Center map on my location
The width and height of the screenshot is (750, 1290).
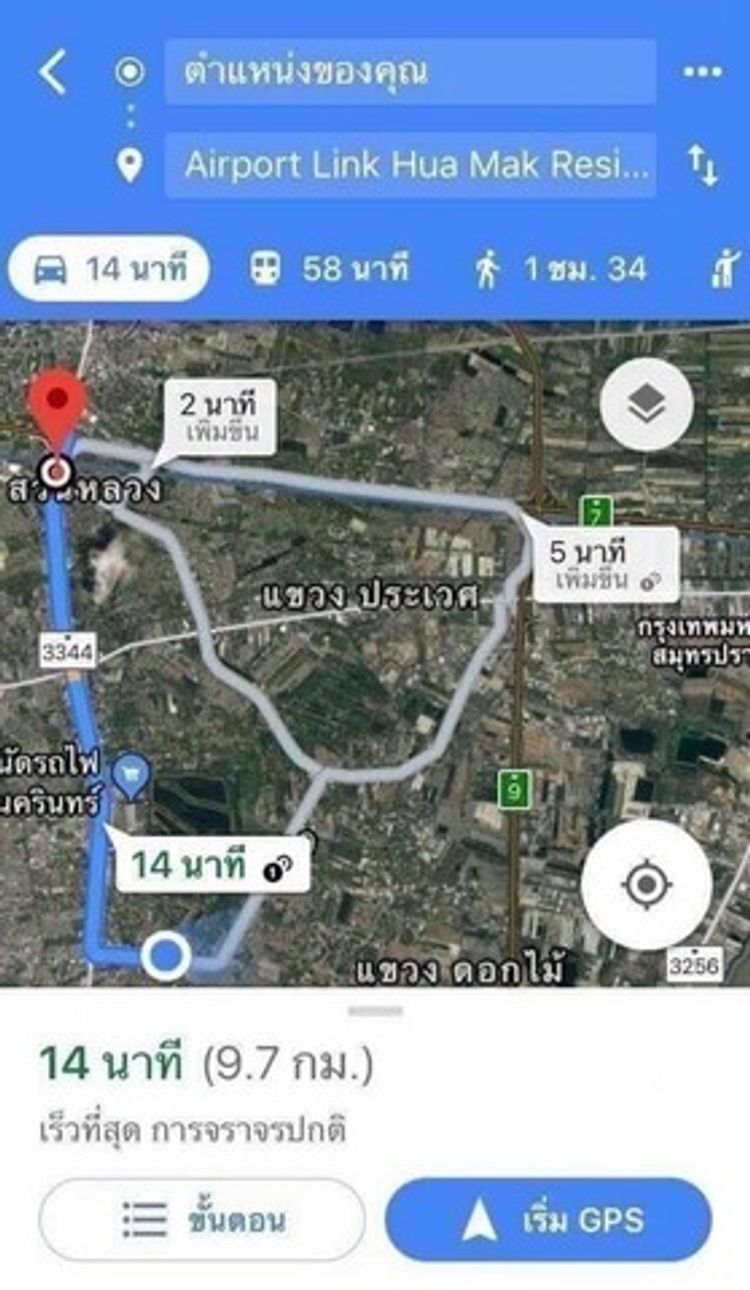point(646,885)
